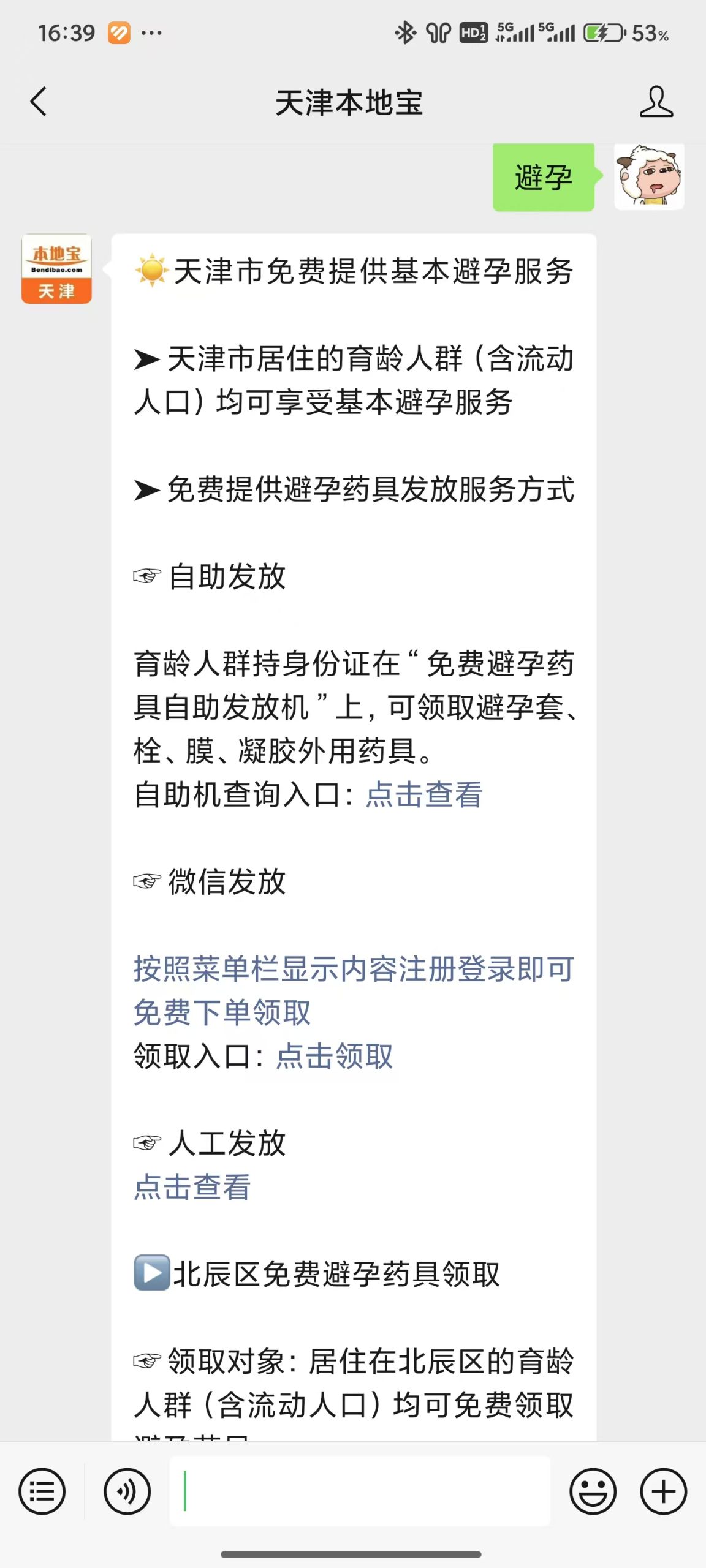Image resolution: width=706 pixels, height=1568 pixels.
Task: Switch to the service menu list
Action: pos(42,1491)
